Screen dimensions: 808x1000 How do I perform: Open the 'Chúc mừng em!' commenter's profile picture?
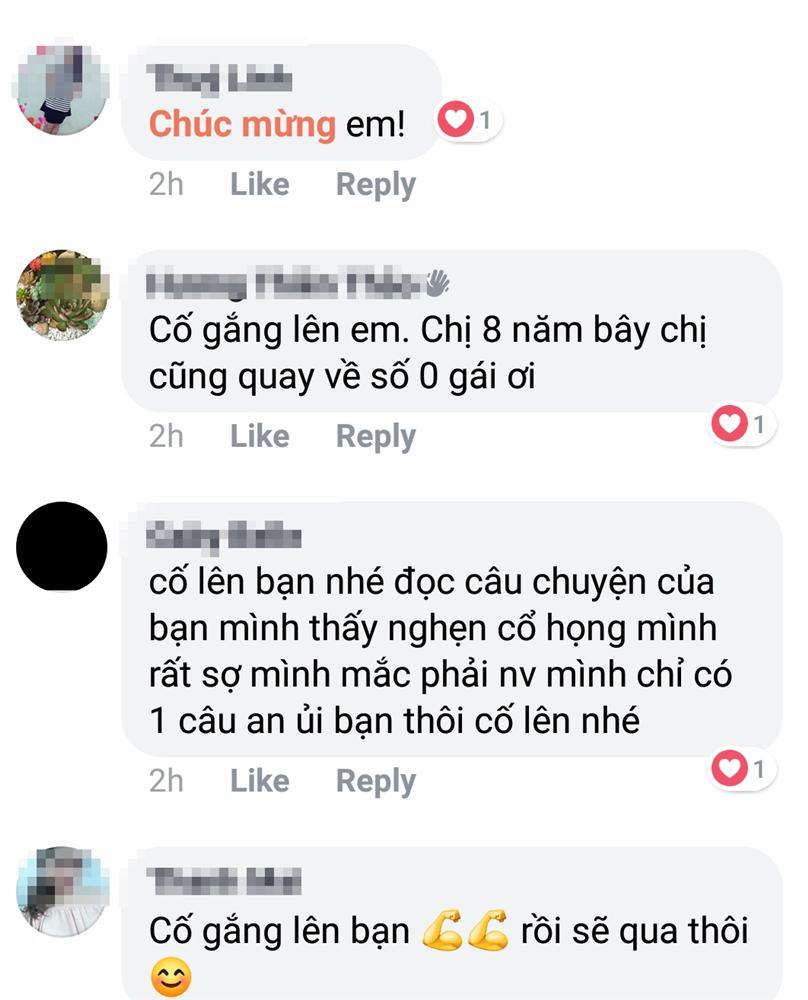[x=62, y=89]
